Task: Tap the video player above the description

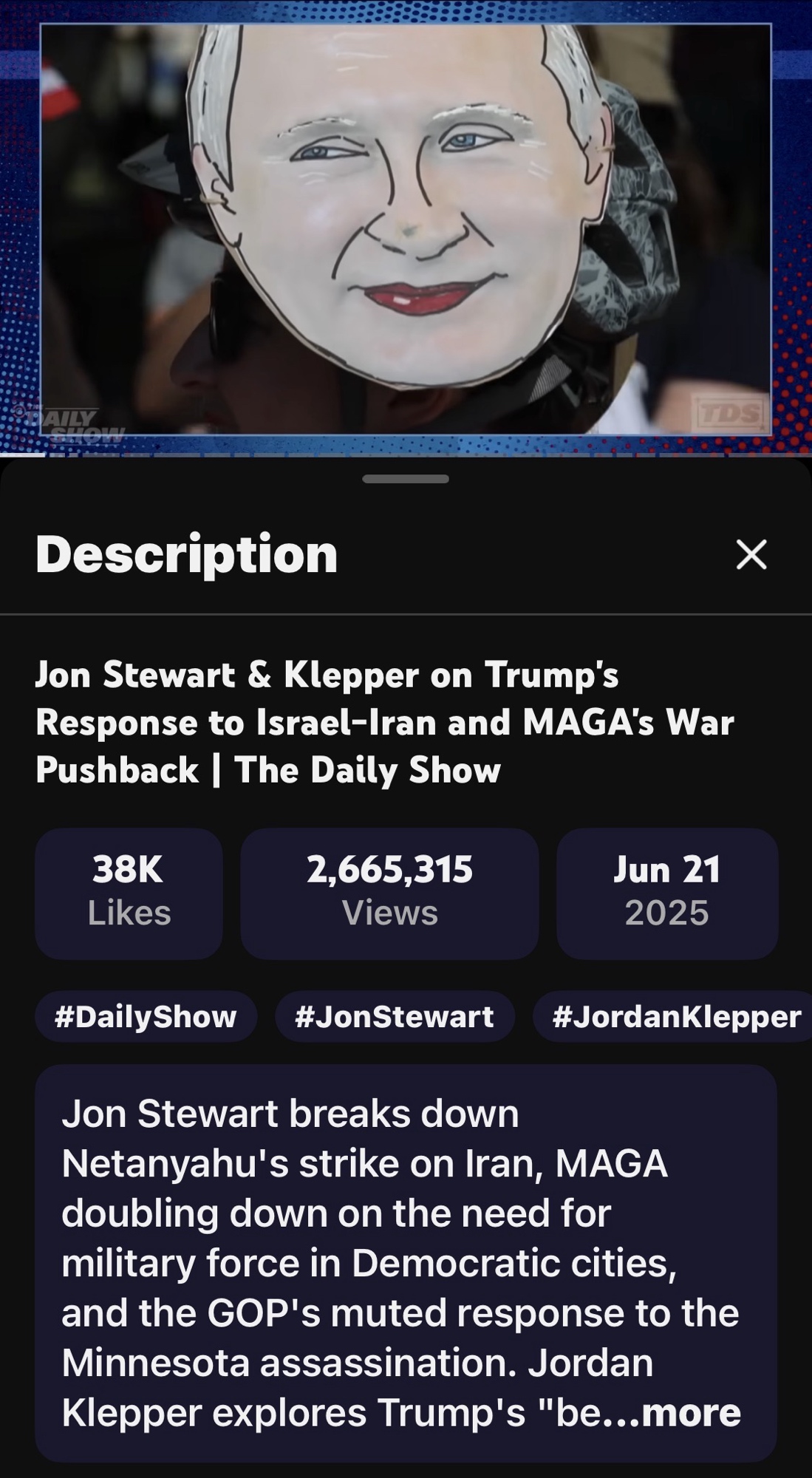Action: (406, 229)
